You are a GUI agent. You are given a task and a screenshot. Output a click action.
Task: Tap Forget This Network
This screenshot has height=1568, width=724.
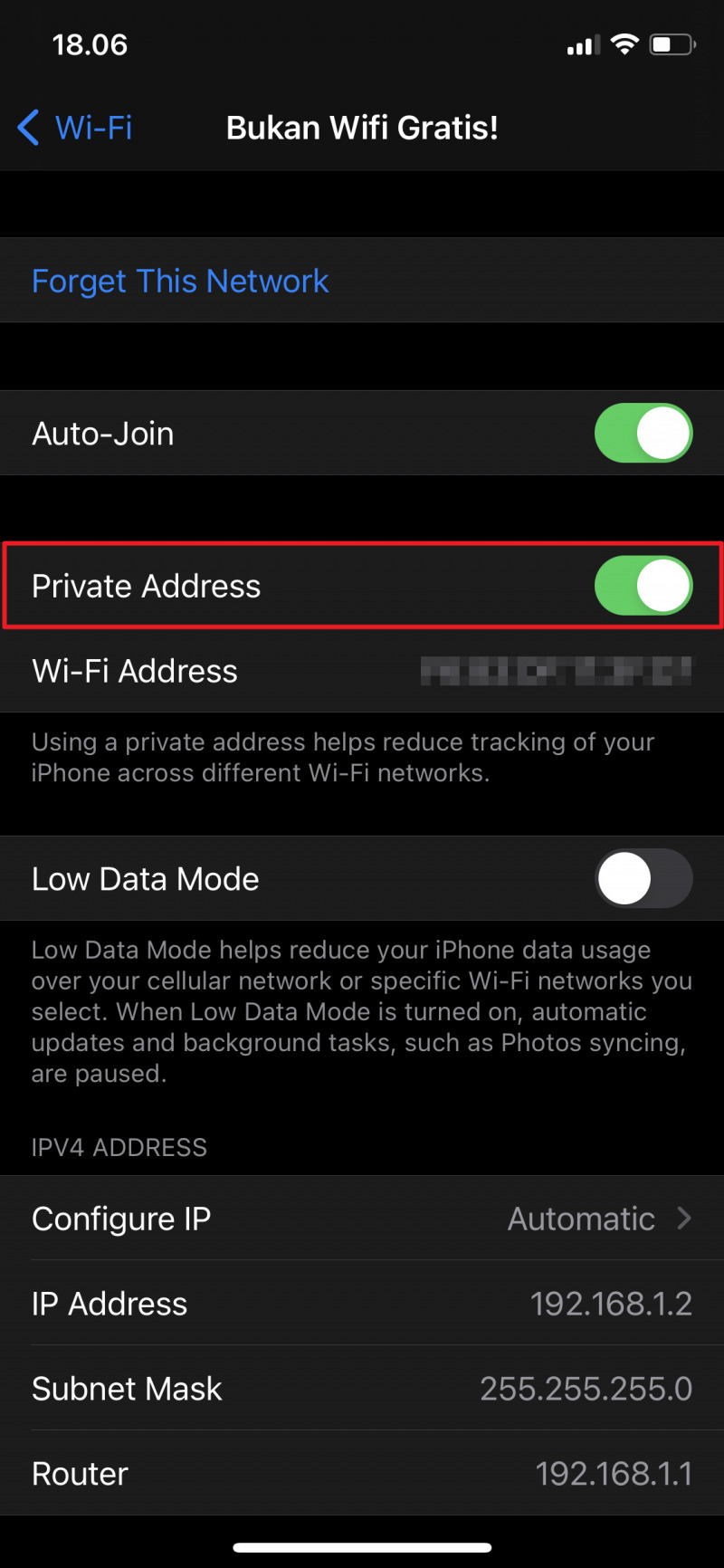tap(180, 281)
